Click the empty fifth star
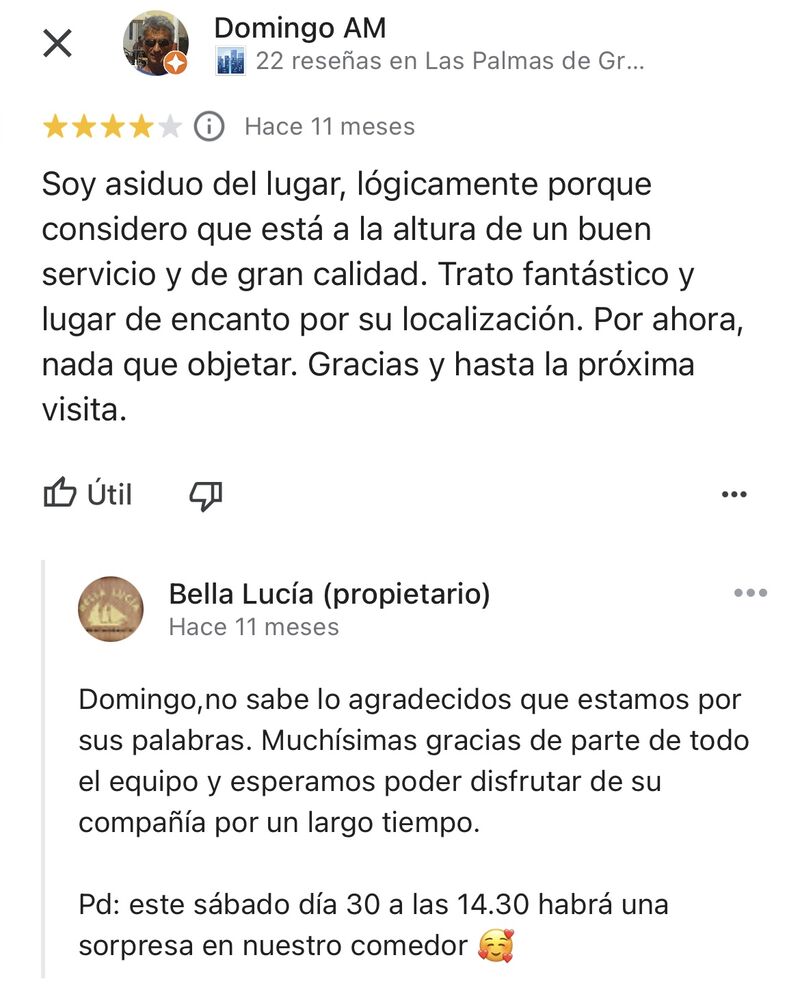 [171, 126]
